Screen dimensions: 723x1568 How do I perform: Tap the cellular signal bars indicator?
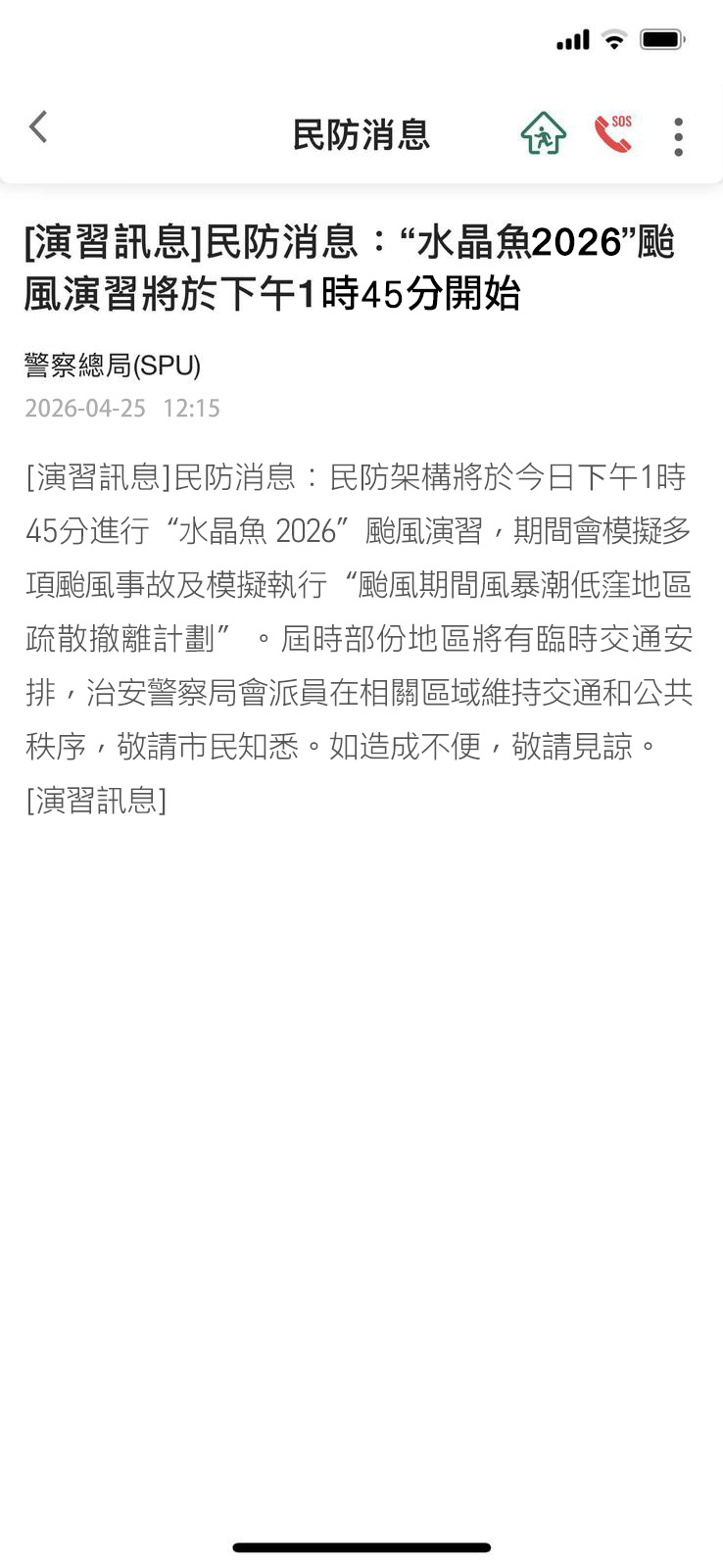[x=572, y=39]
